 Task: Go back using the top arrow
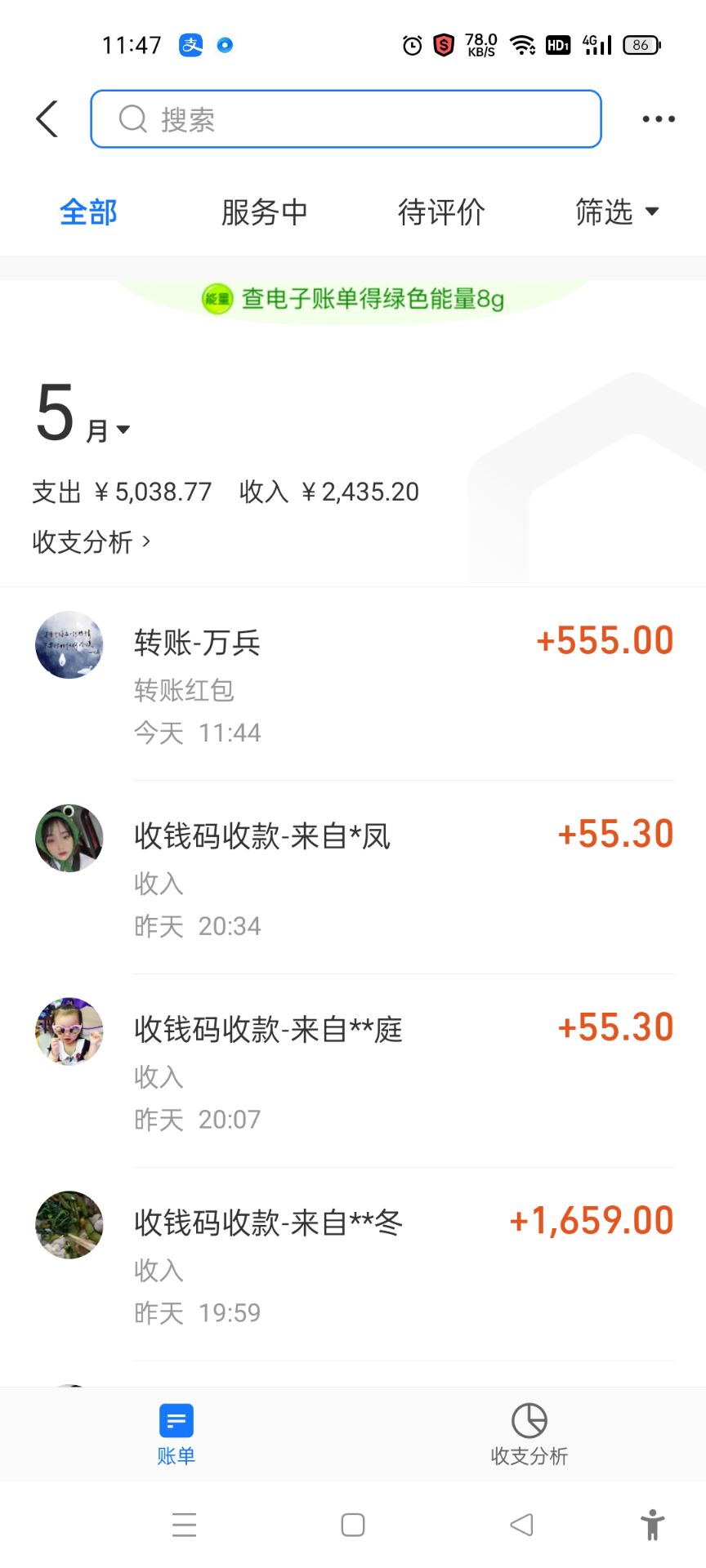[x=47, y=119]
